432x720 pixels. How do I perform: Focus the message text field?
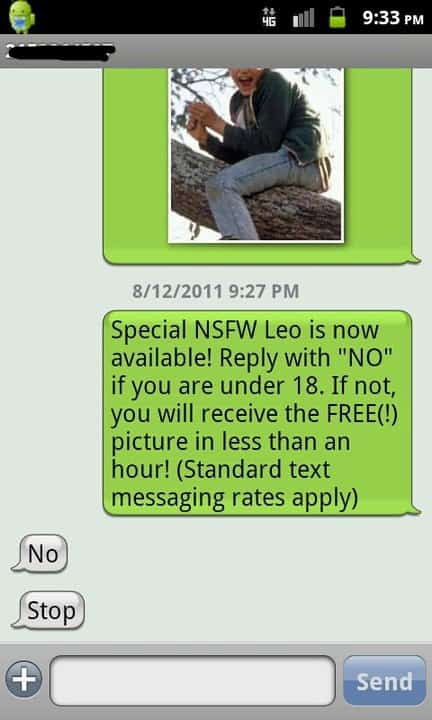click(x=193, y=681)
